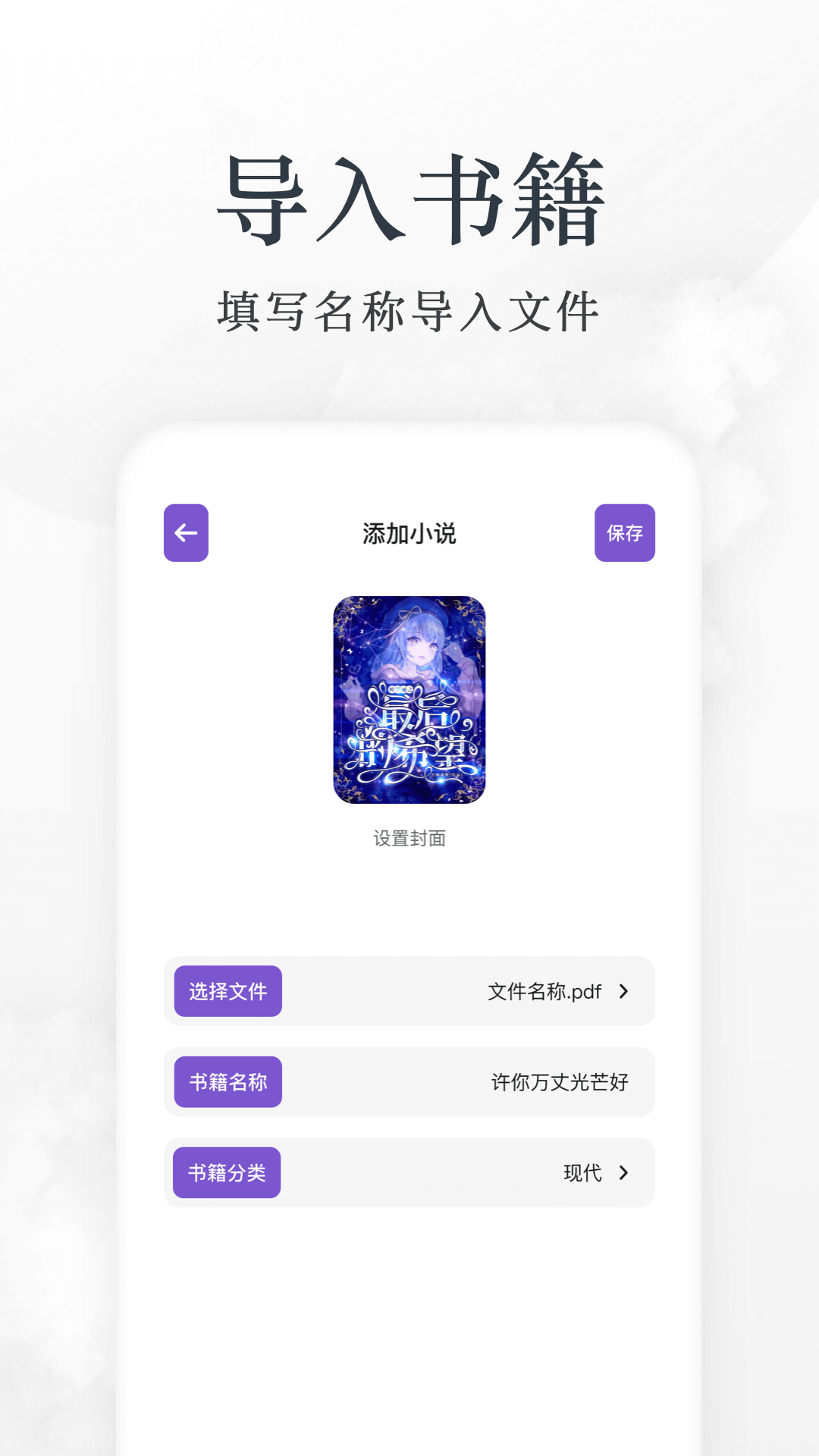Click the book name row
Screen dimensions: 819x1456
pos(409,1082)
